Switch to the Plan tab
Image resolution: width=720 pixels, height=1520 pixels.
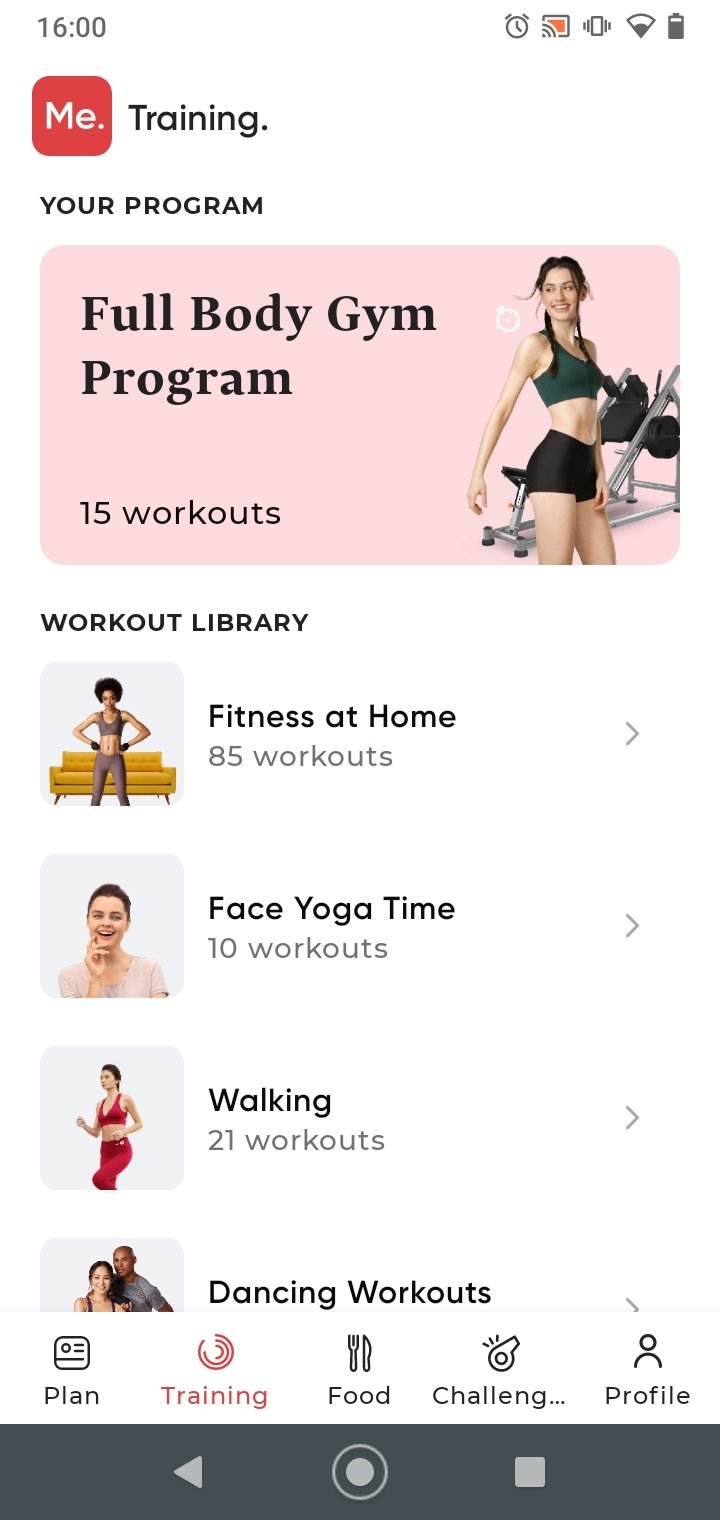72,1369
